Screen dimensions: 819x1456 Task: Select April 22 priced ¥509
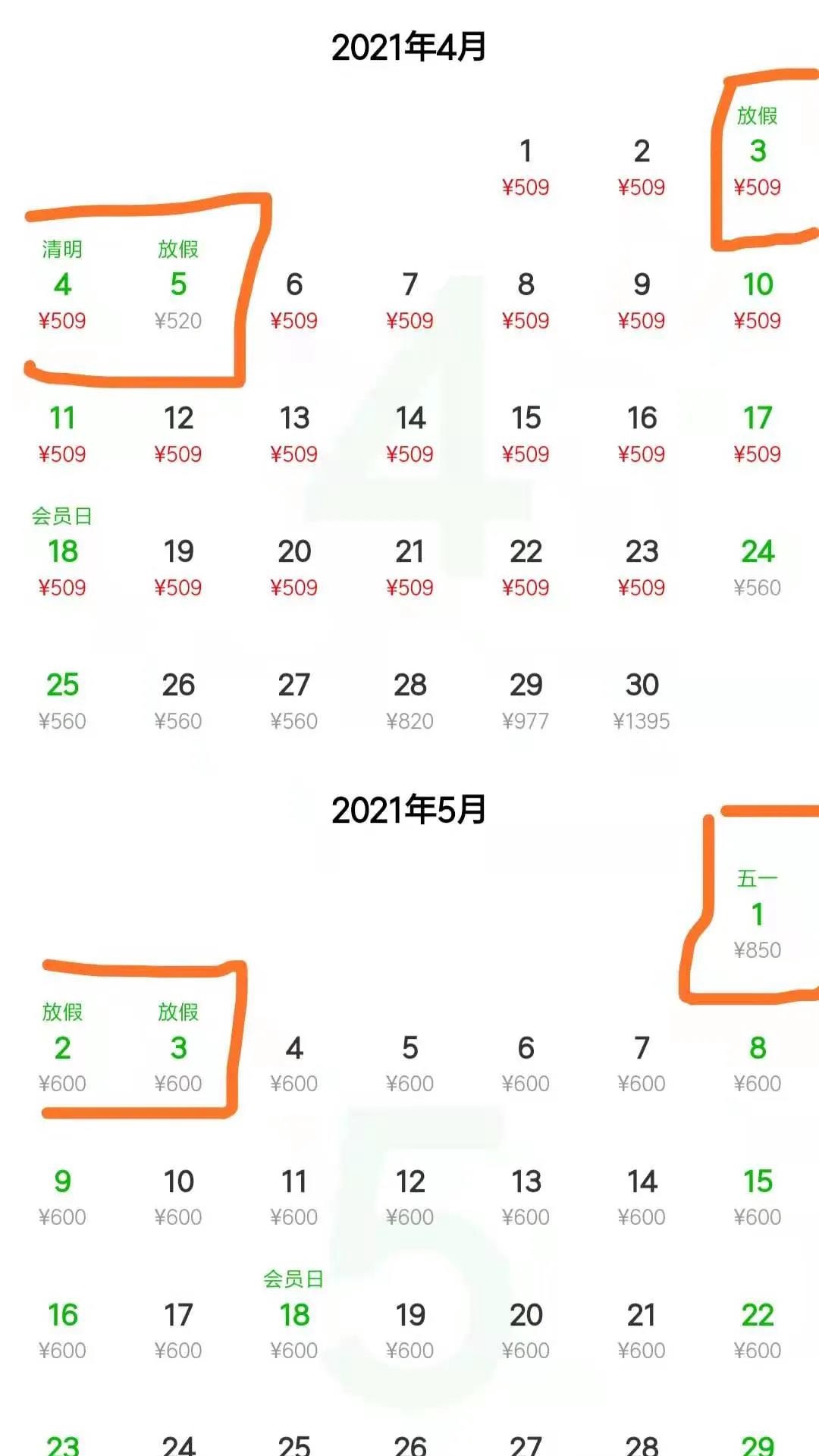526,563
